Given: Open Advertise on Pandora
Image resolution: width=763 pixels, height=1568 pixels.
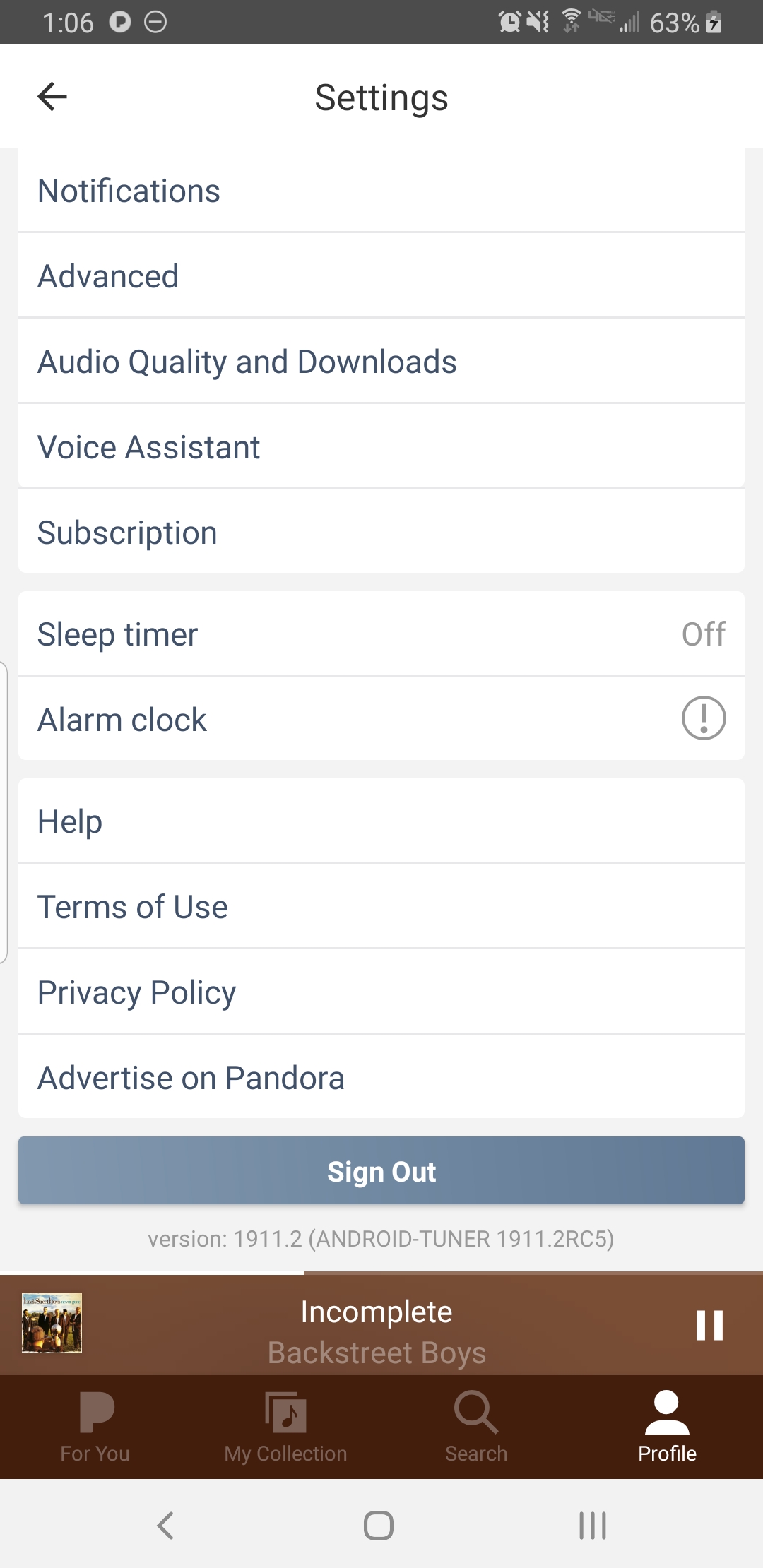Looking at the screenshot, I should tap(381, 1078).
